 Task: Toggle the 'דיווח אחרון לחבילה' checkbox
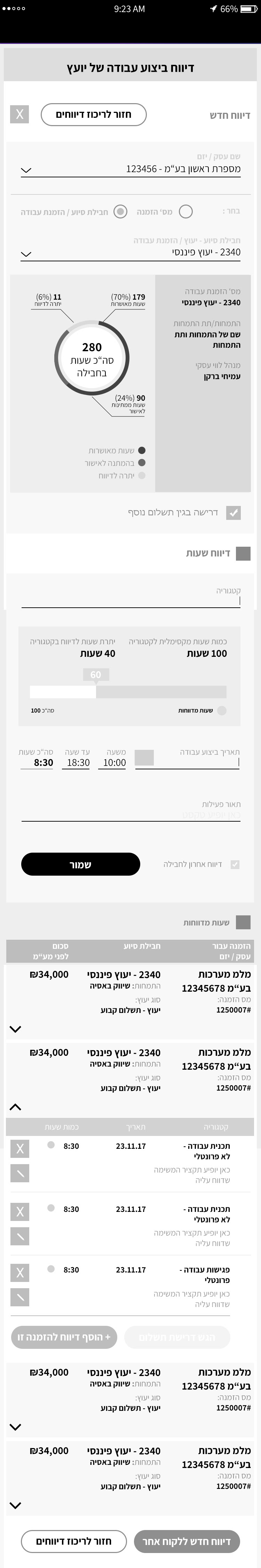(235, 864)
